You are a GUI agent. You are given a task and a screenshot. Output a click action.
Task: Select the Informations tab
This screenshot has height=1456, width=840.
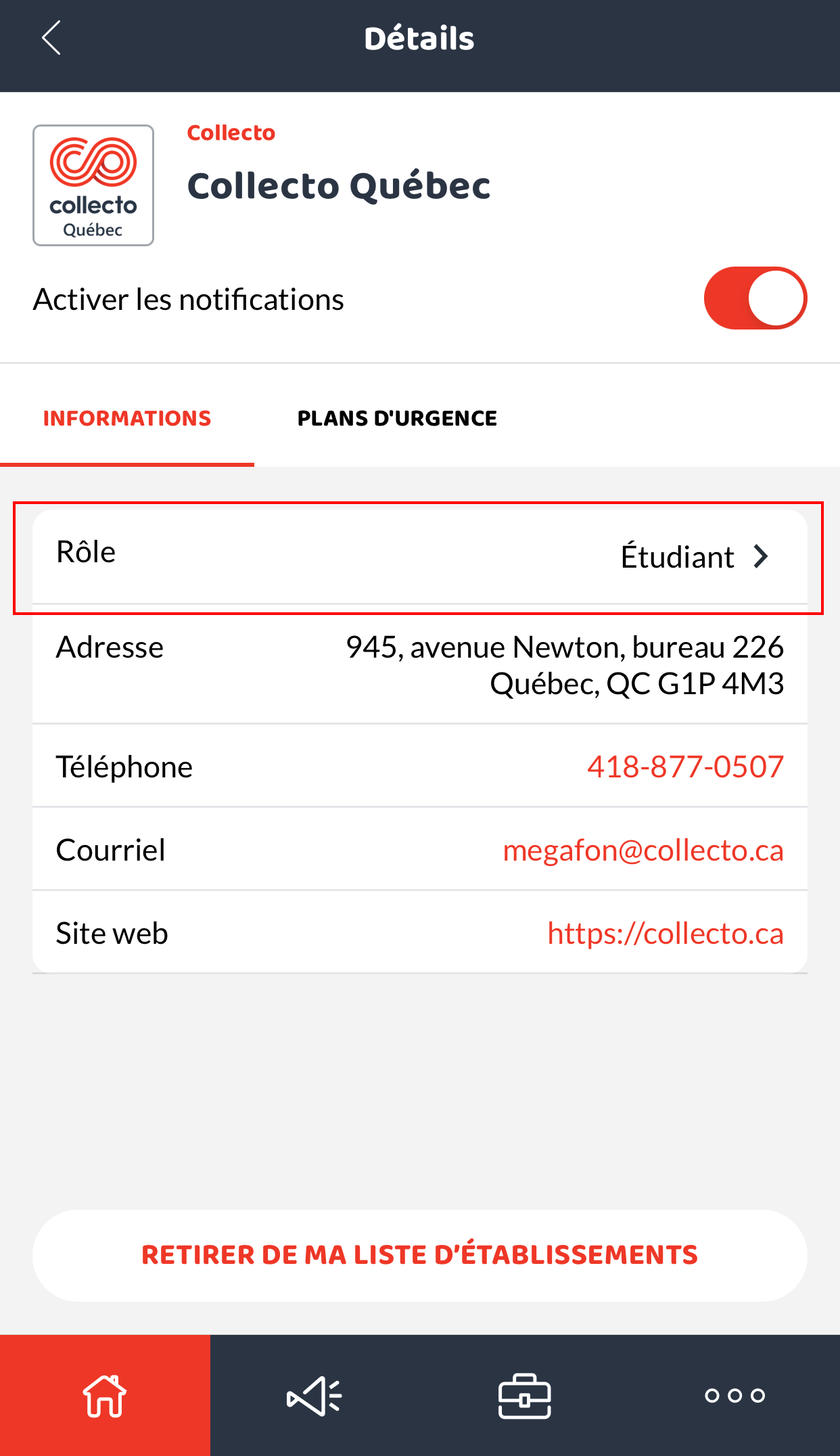pos(127,418)
